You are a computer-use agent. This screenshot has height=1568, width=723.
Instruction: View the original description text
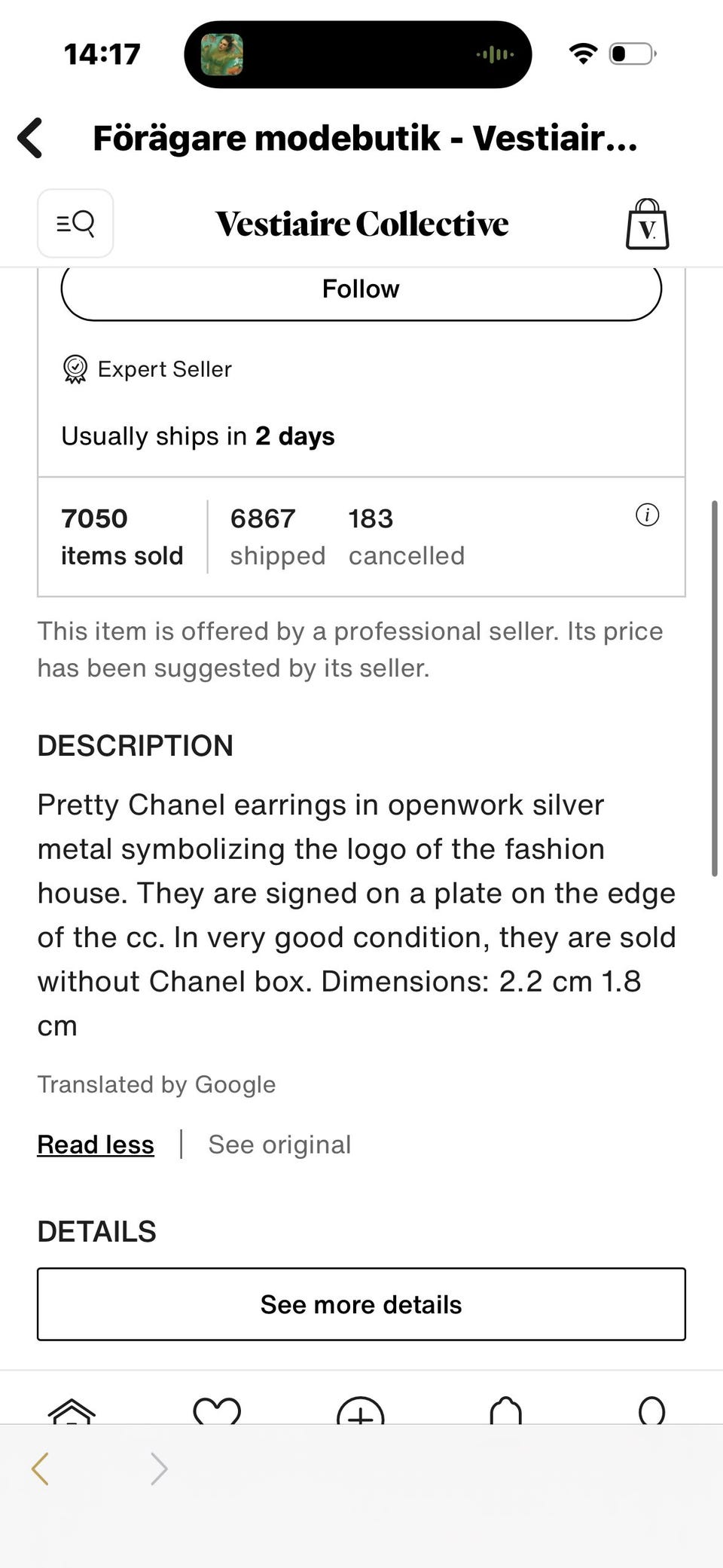(279, 1145)
